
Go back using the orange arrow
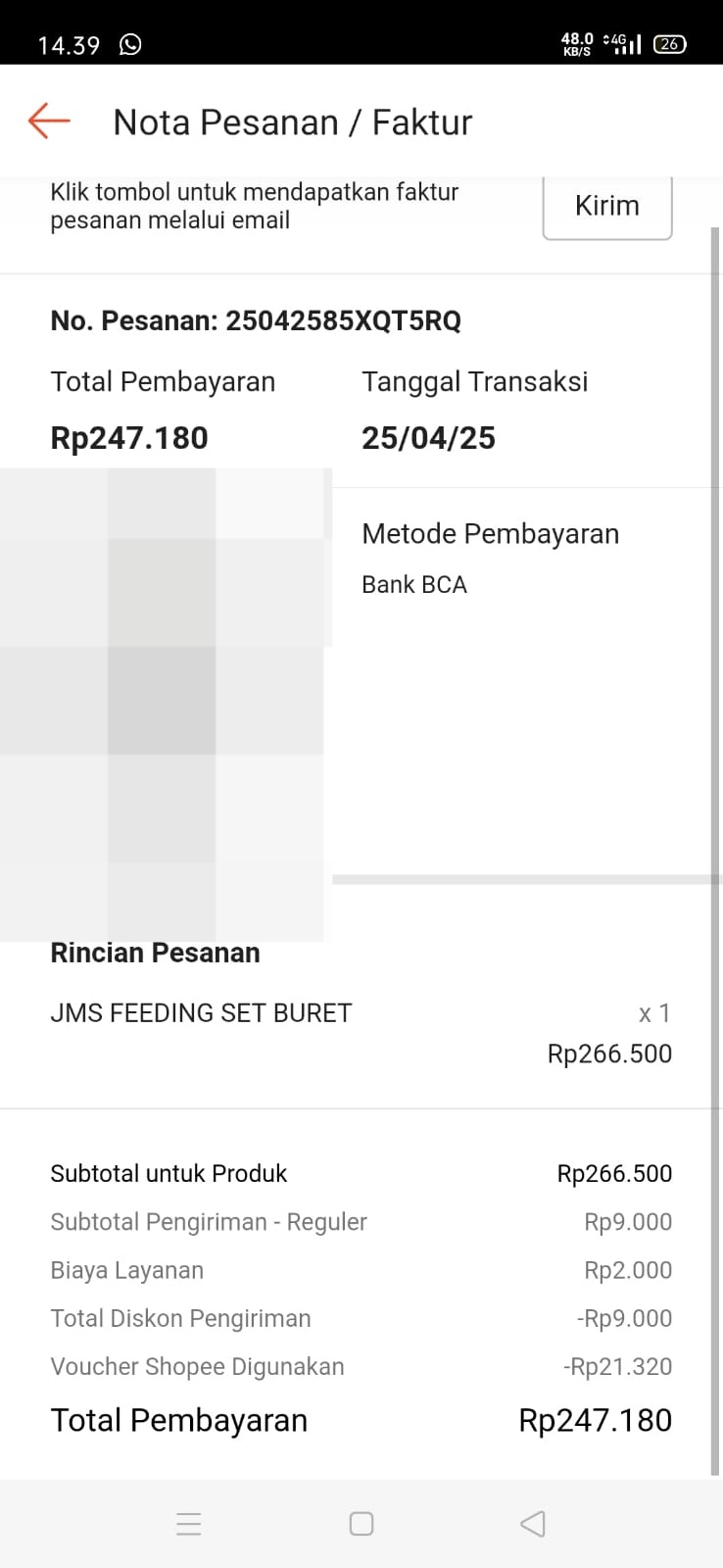coord(49,122)
